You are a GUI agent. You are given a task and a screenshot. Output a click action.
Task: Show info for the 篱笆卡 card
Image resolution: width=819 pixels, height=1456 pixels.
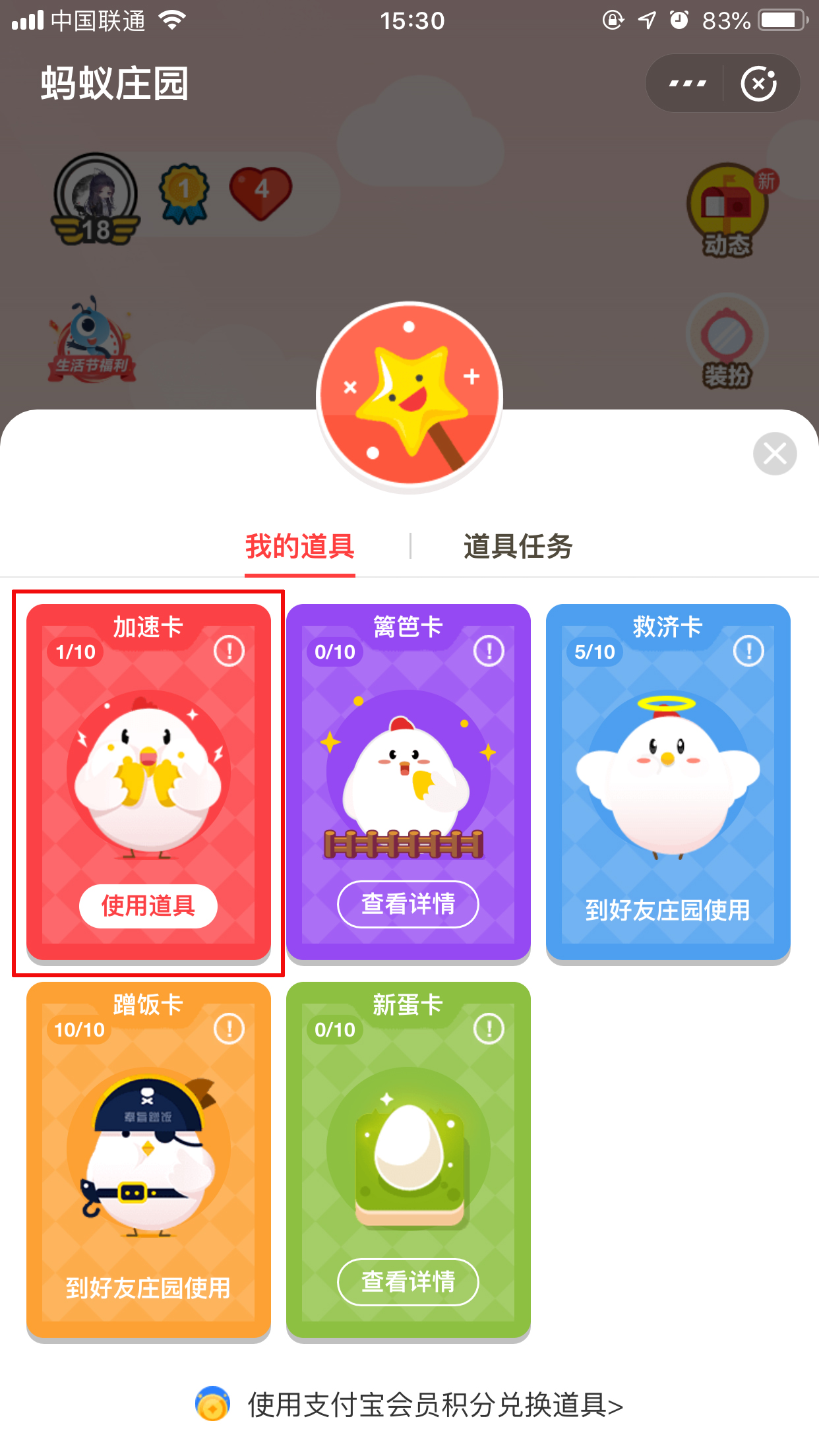(489, 650)
